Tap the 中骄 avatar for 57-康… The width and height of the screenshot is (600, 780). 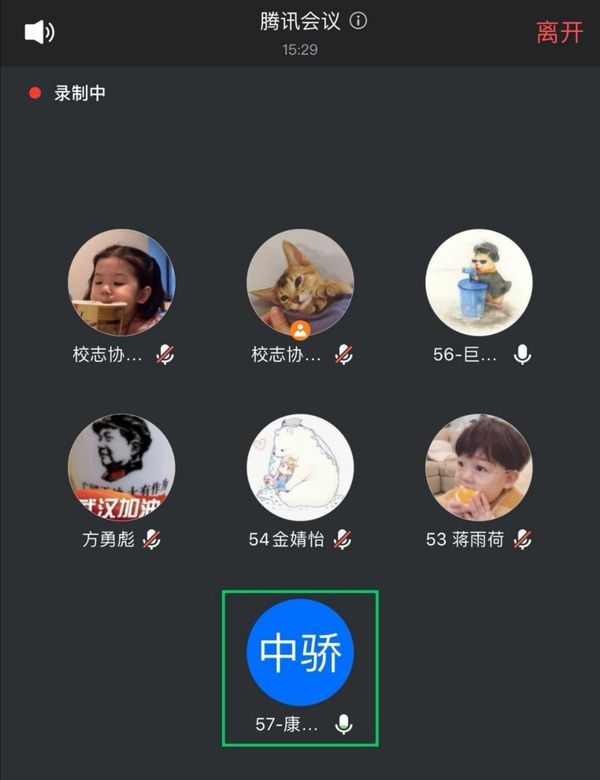[300, 652]
